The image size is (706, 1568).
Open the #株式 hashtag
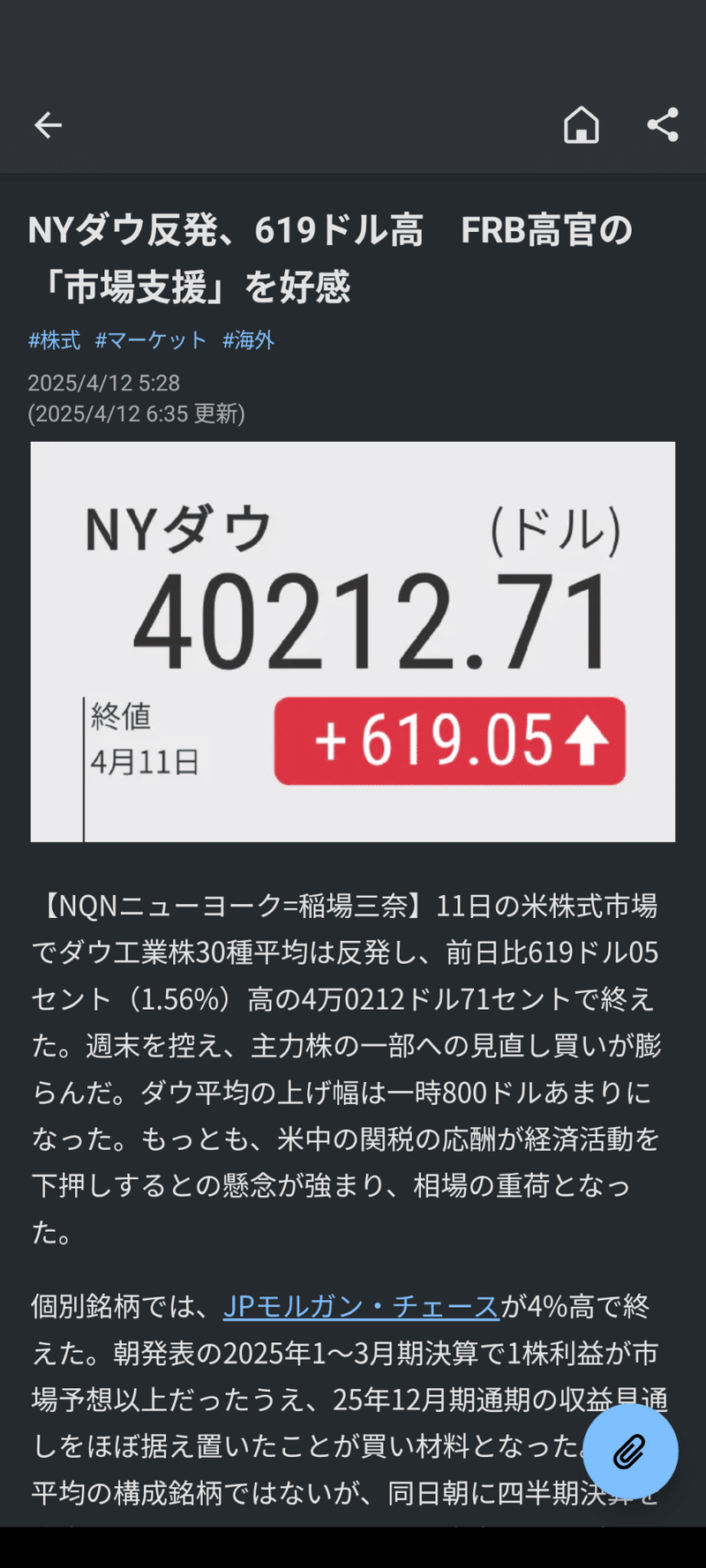(55, 340)
